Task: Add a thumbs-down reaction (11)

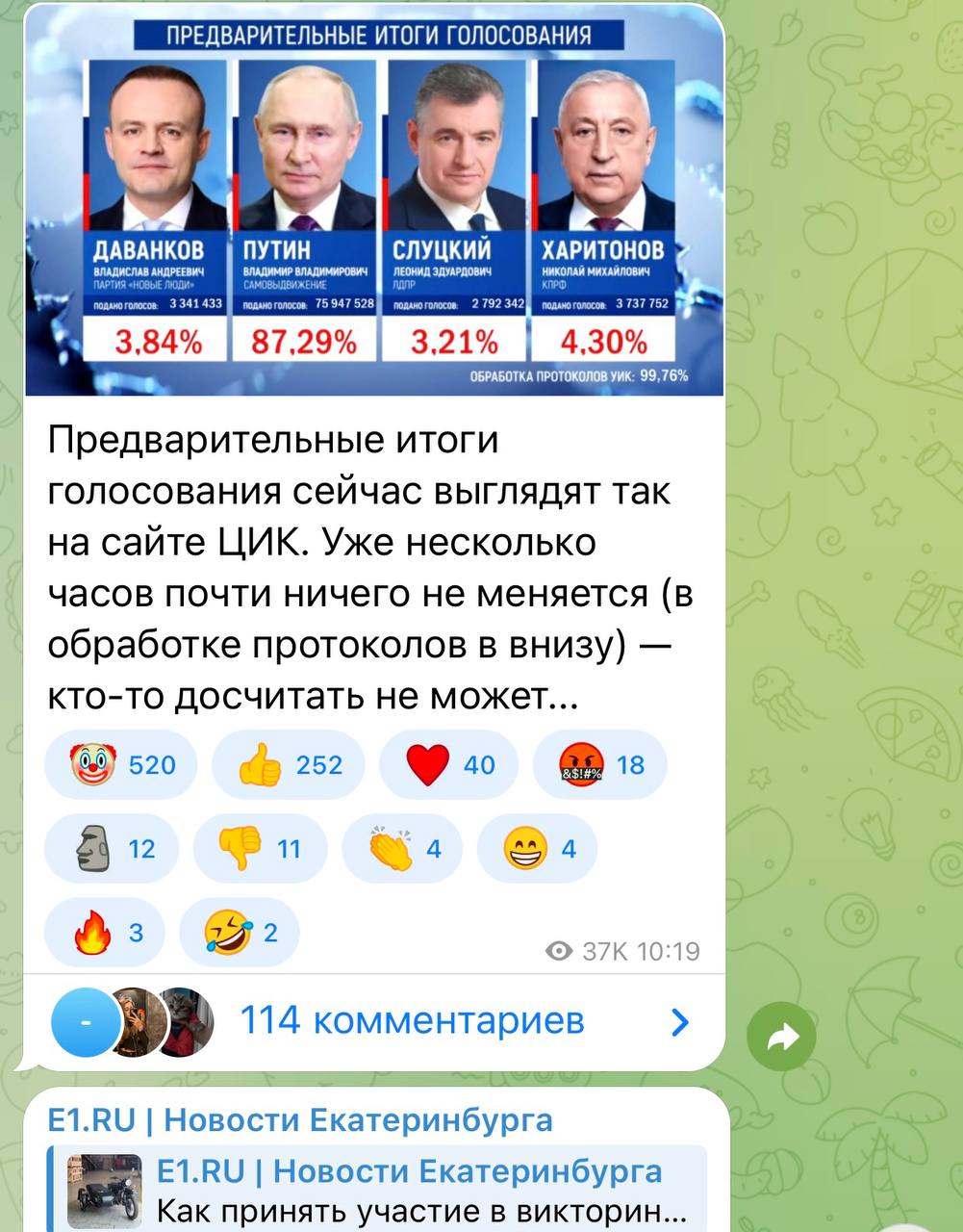Action: click(x=260, y=849)
